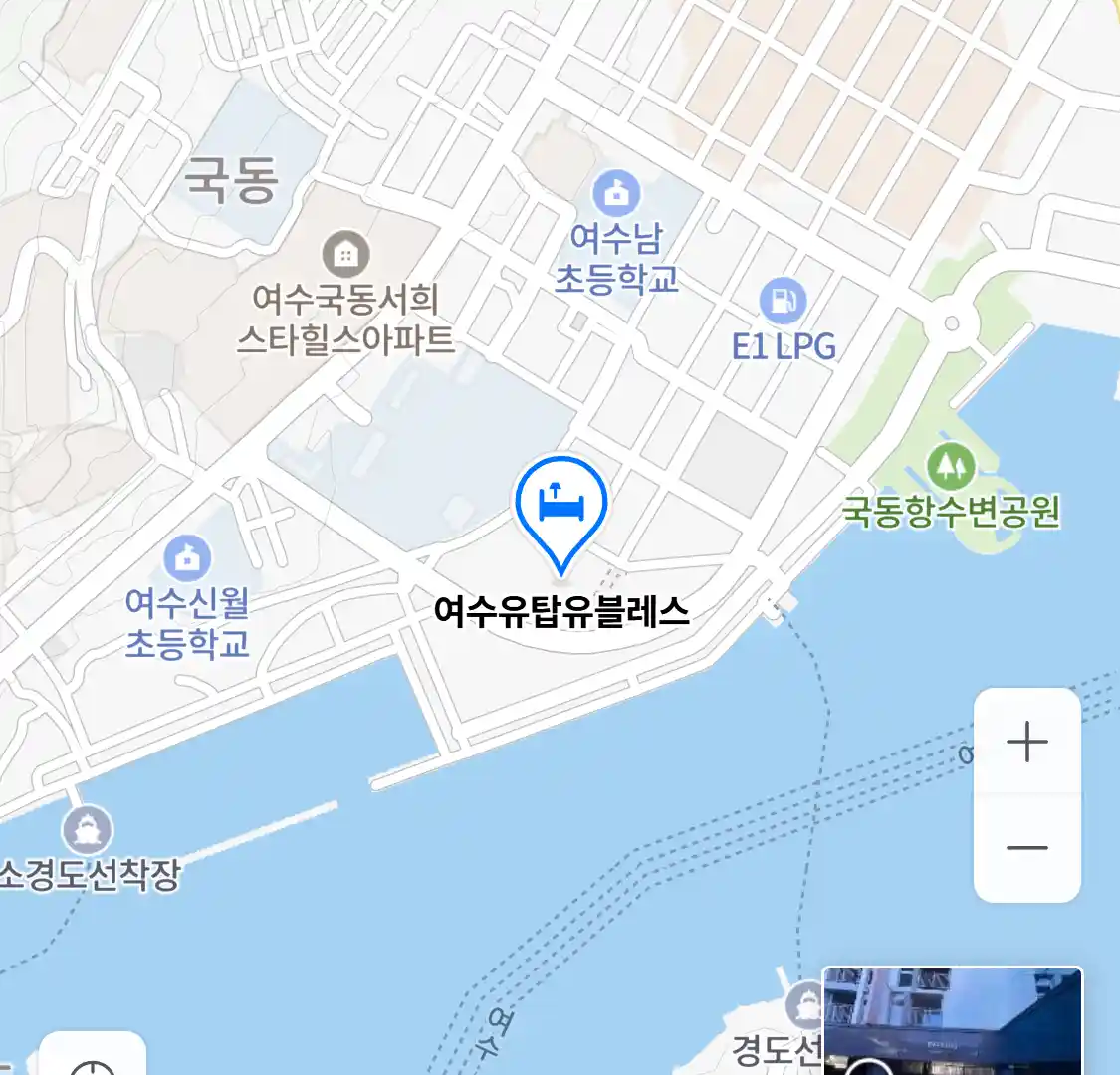Viewport: 1120px width, 1075px height.
Task: Tap the 소경도선착장 ferry dock marker
Action: (87, 830)
